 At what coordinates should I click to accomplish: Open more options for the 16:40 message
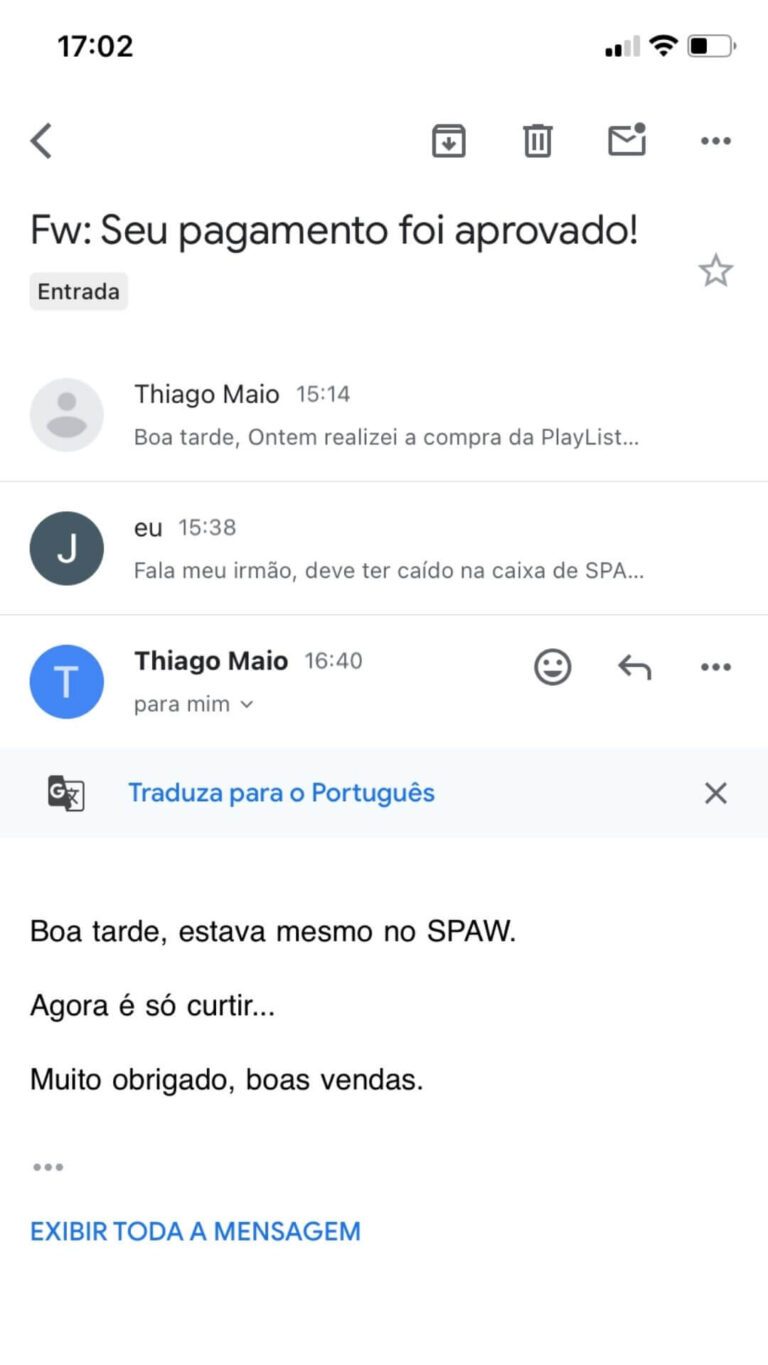(716, 667)
